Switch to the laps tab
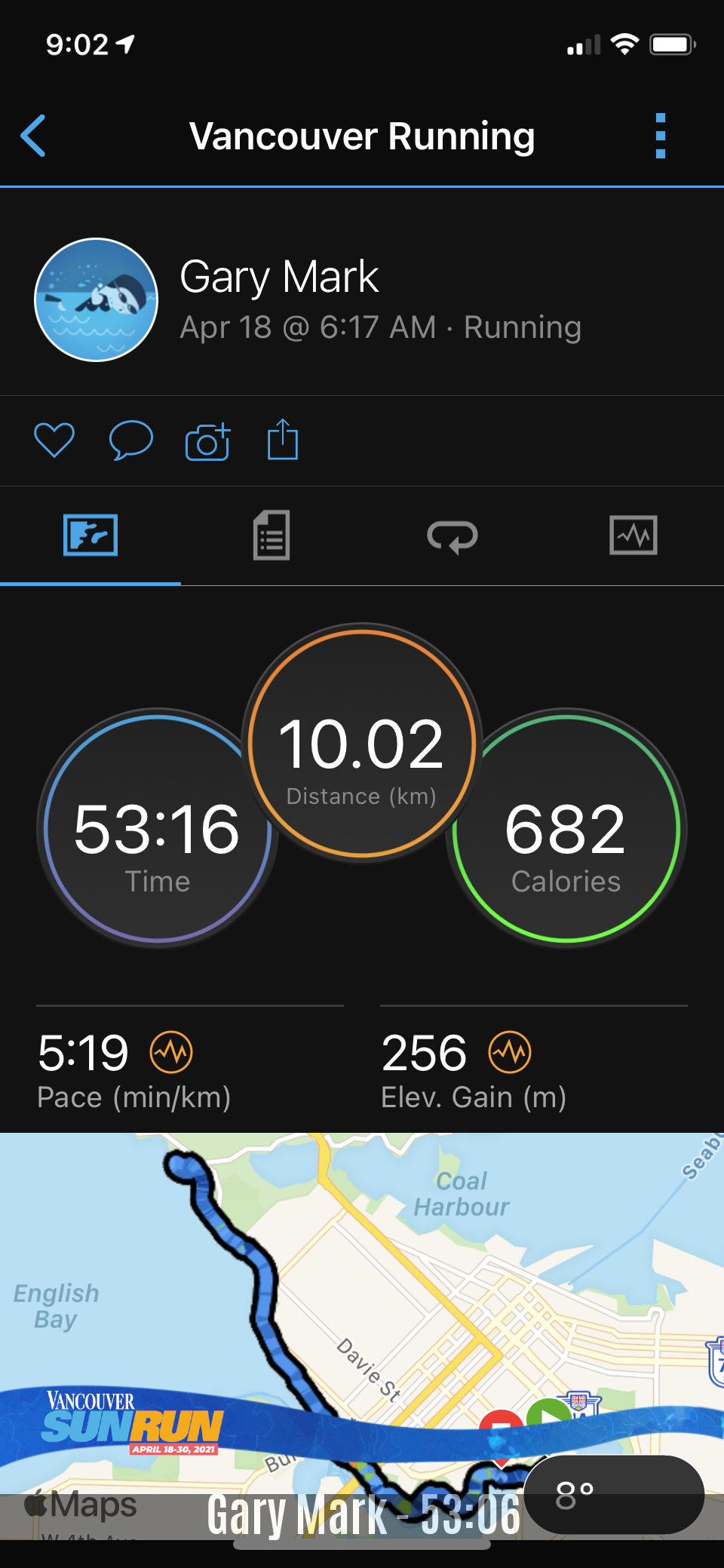This screenshot has height=1568, width=724. pyautogui.click(x=452, y=536)
